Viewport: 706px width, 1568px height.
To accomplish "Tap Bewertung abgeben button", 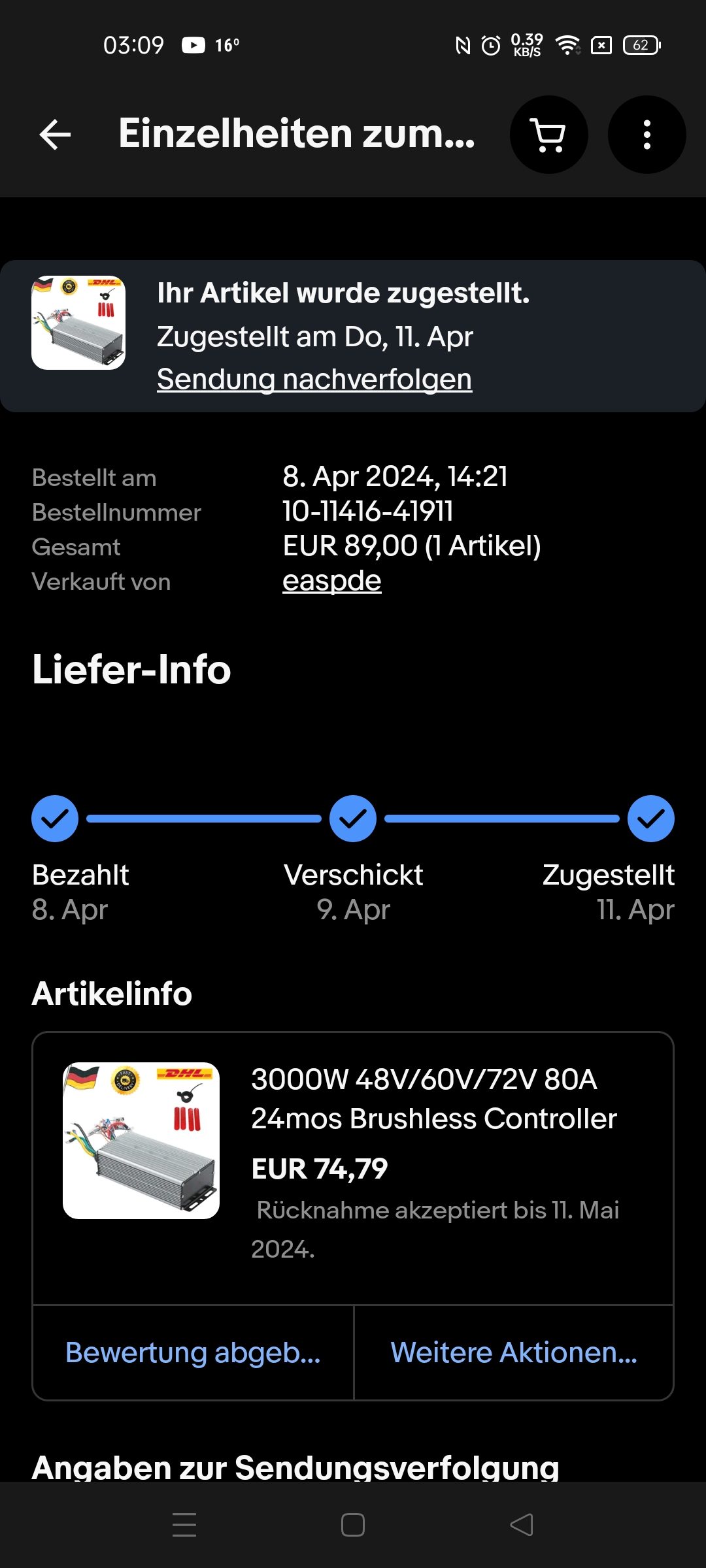I will 193,1352.
